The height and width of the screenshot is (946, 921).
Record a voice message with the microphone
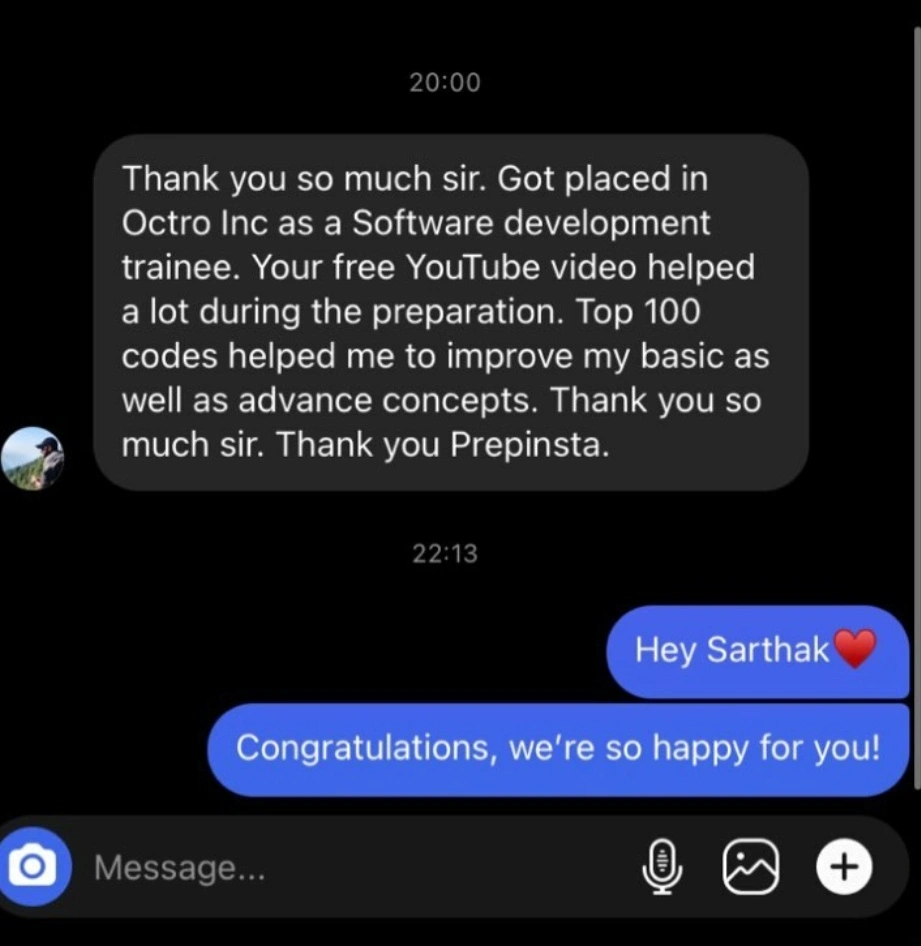click(664, 866)
